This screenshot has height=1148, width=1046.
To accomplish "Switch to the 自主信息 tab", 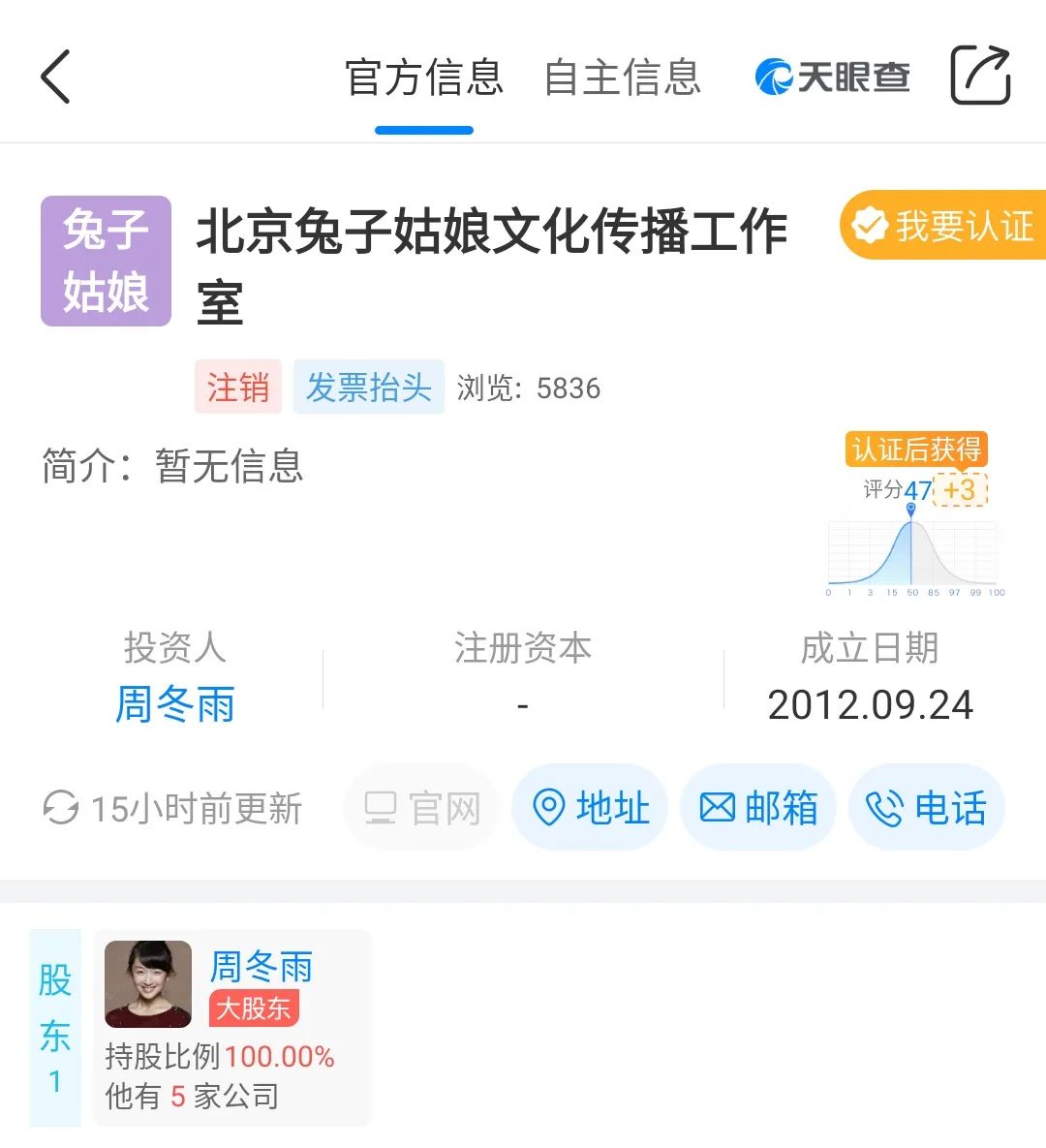I will coord(622,78).
